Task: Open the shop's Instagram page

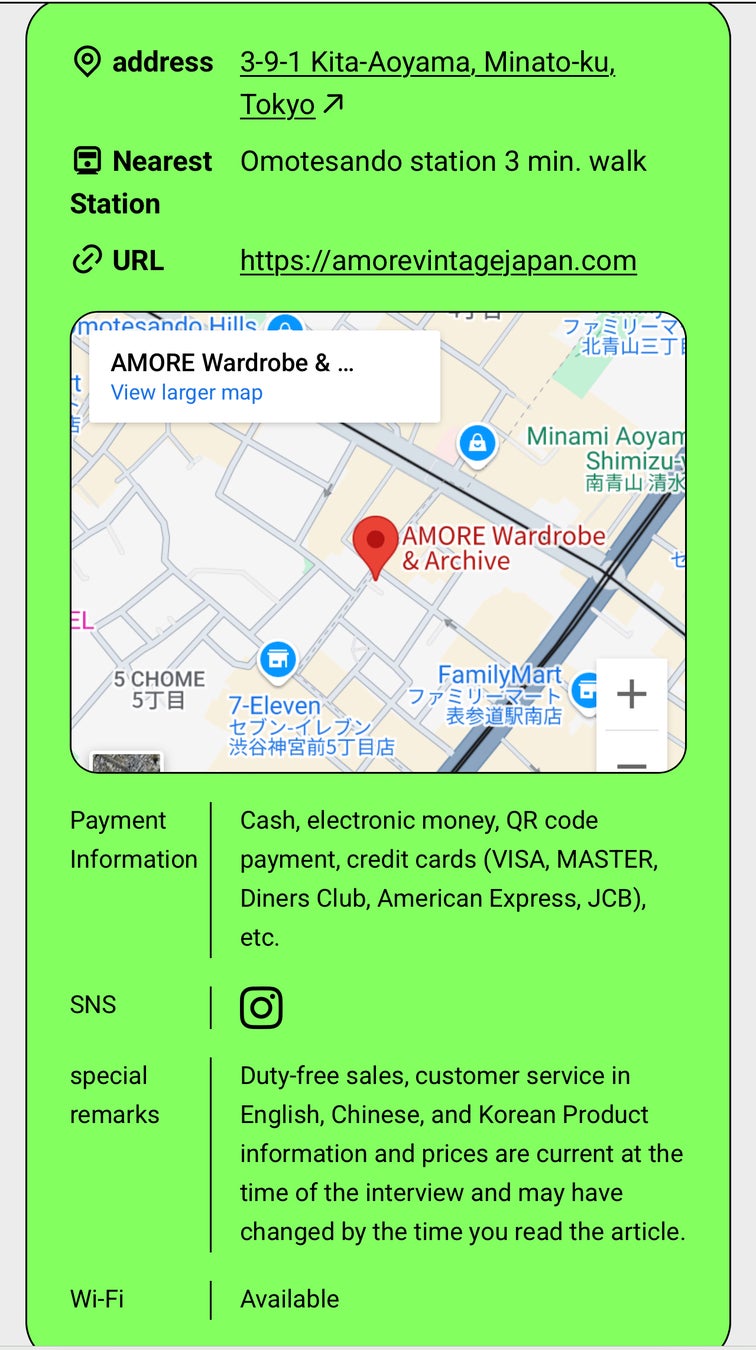Action: click(261, 1007)
